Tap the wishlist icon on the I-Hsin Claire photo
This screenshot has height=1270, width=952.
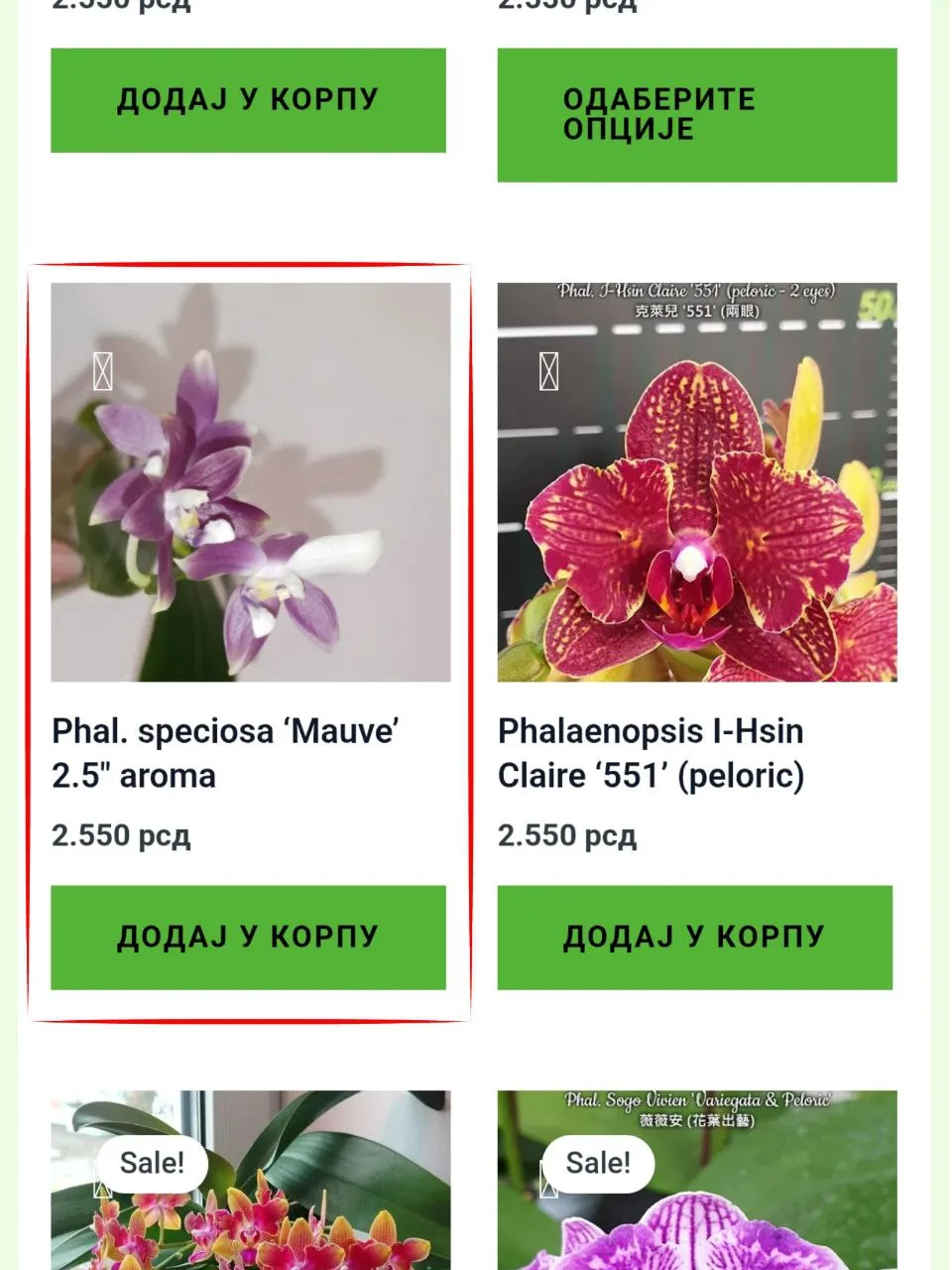[x=548, y=372]
